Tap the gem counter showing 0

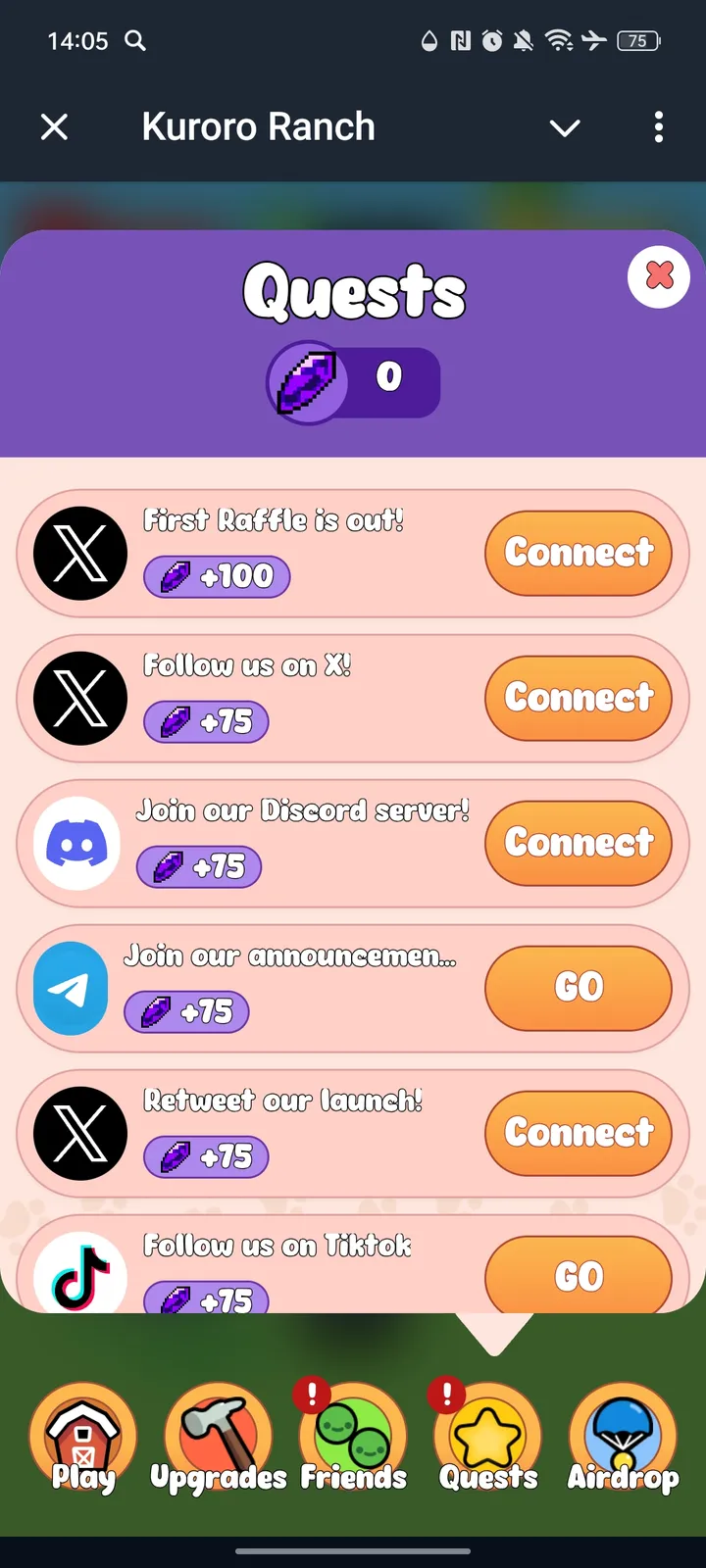(389, 375)
